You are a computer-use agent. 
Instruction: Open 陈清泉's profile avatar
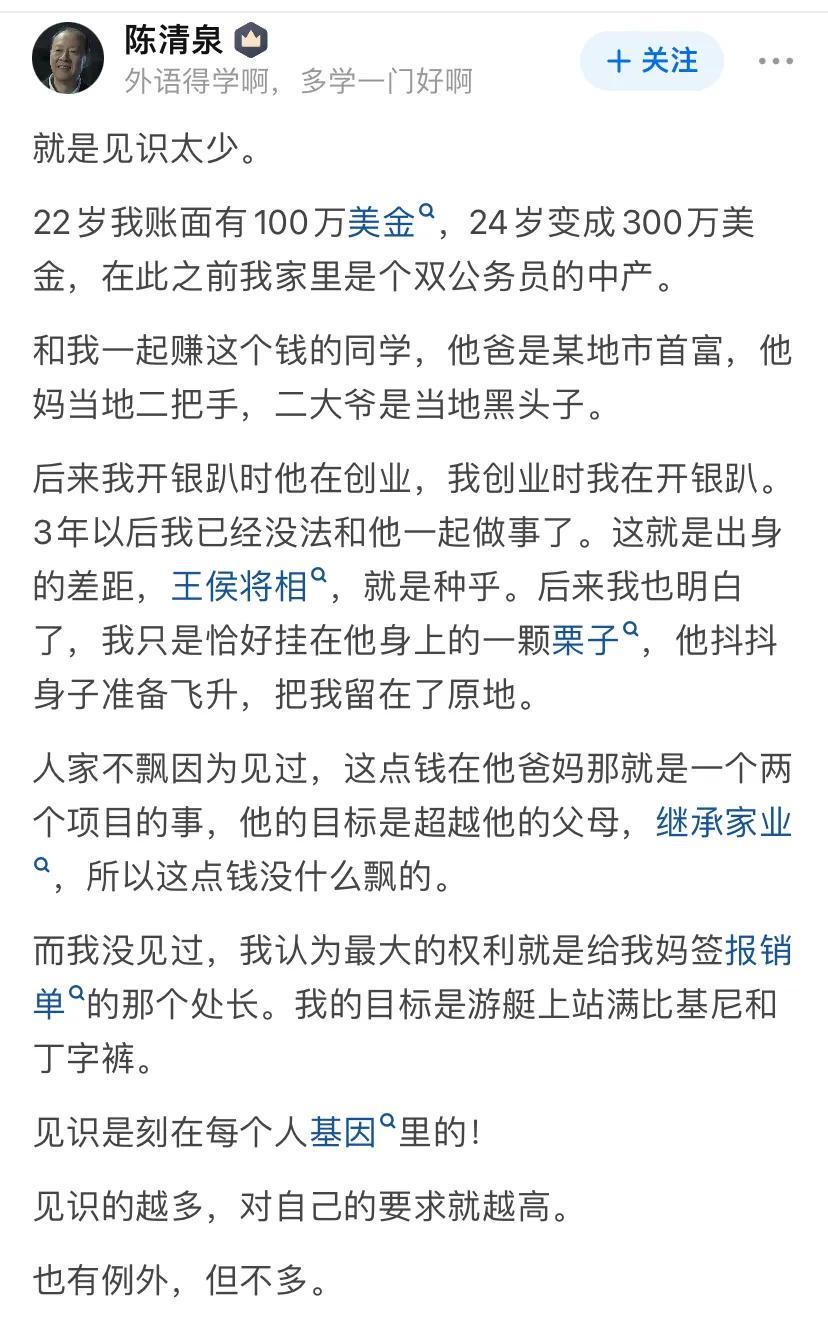pos(68,58)
